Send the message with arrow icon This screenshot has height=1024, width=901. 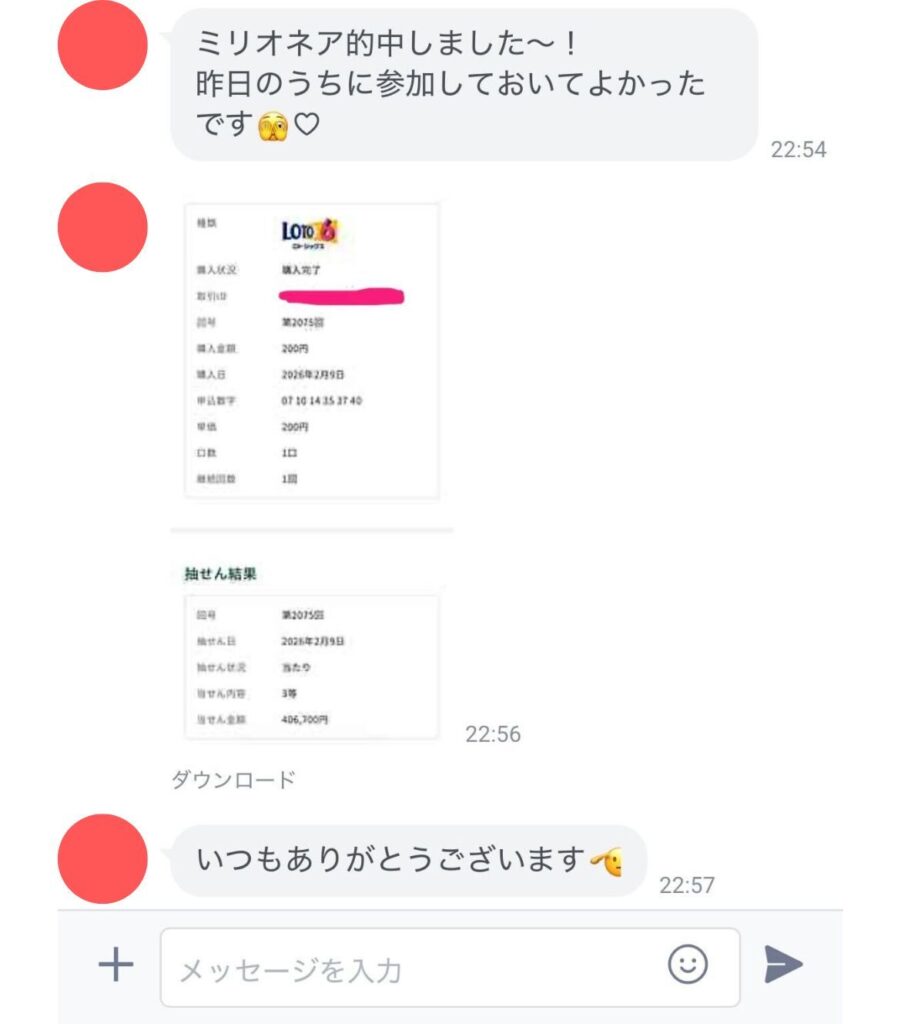[783, 965]
